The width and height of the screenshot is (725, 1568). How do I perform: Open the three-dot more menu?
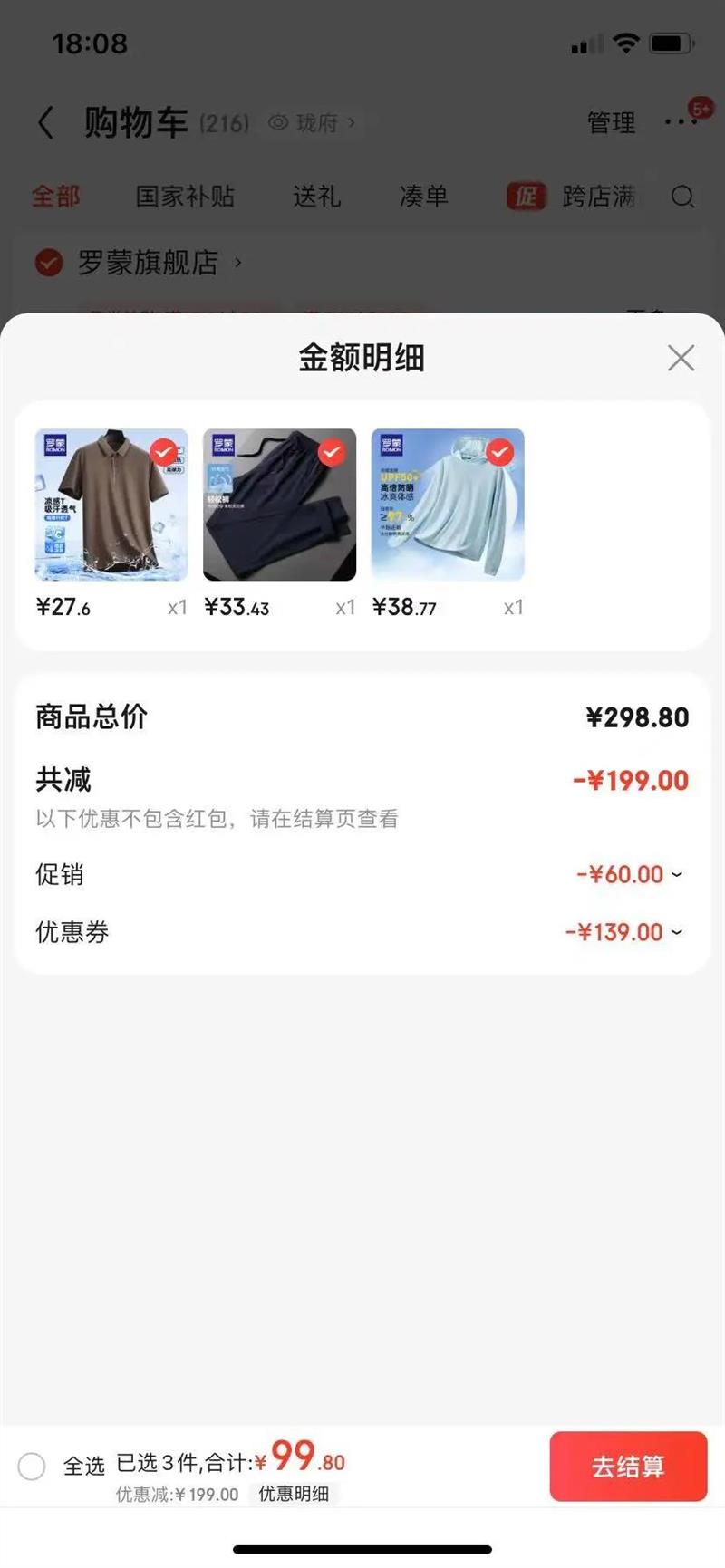coord(680,122)
